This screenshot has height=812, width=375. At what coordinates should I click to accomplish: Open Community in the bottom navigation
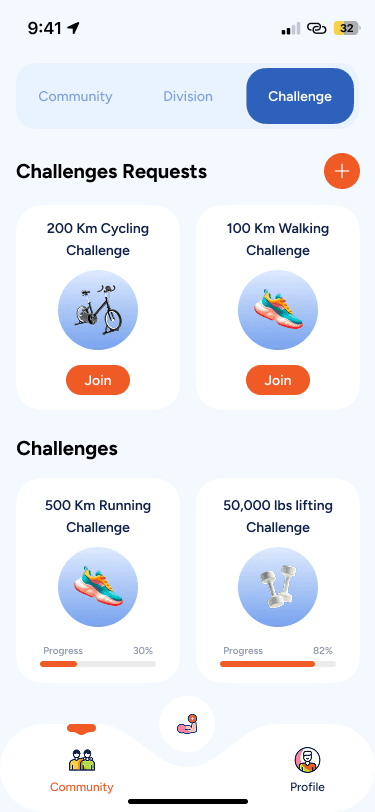pyautogui.click(x=82, y=771)
